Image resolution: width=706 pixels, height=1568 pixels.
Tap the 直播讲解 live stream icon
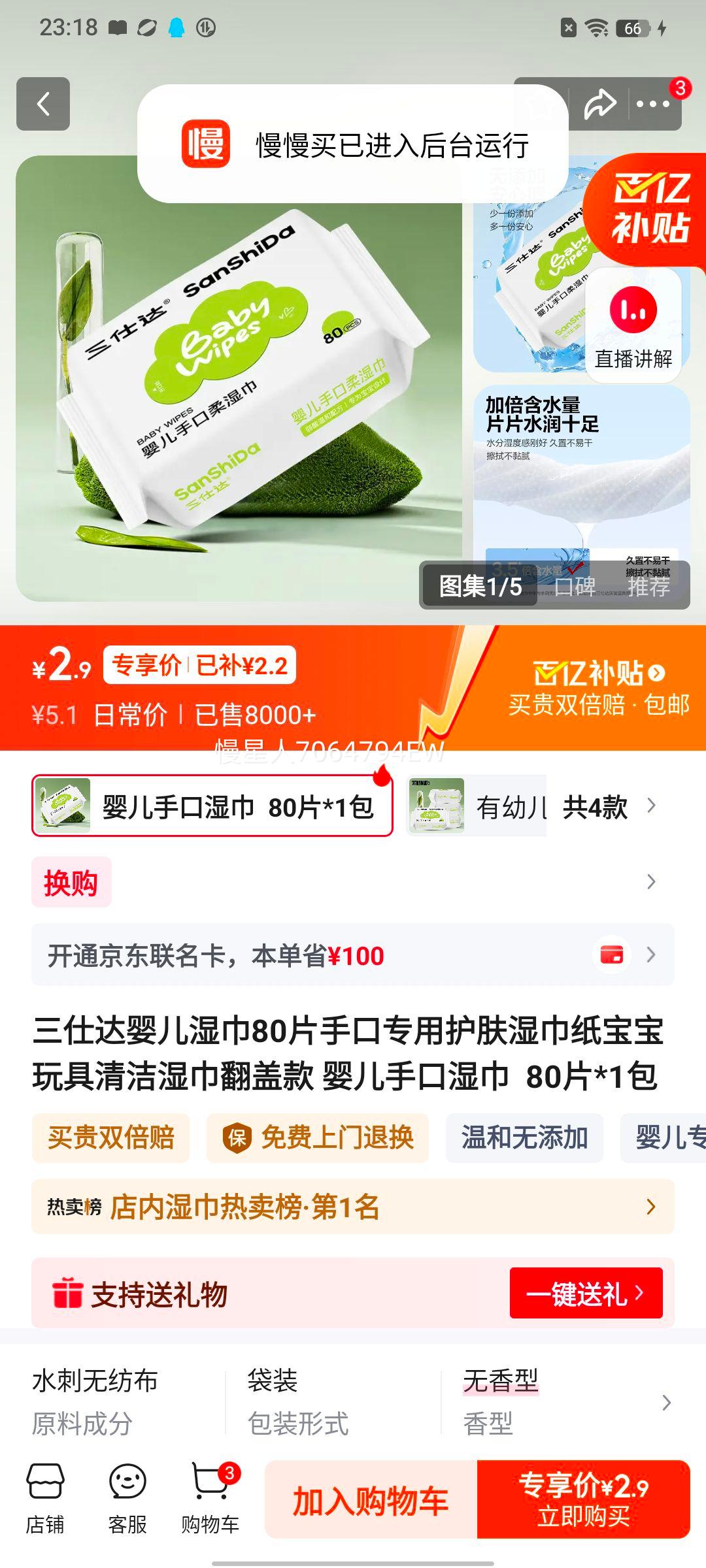point(633,327)
